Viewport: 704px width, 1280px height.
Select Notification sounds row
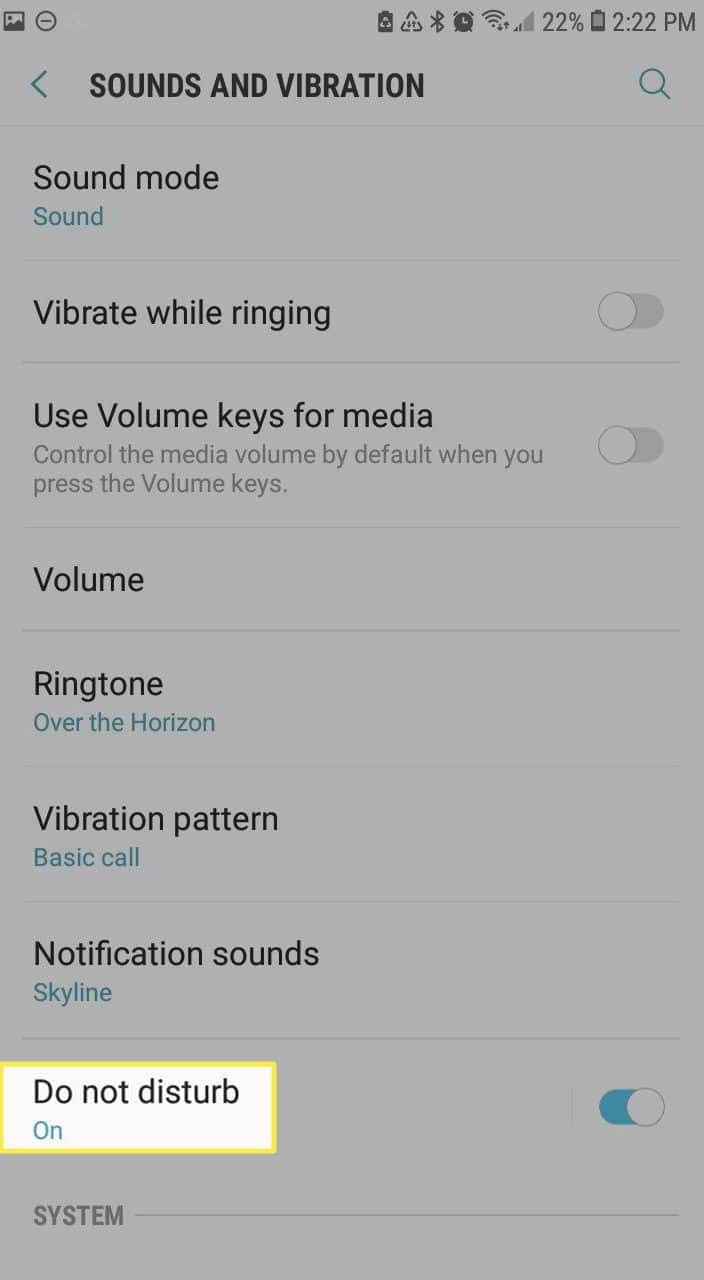tap(352, 971)
